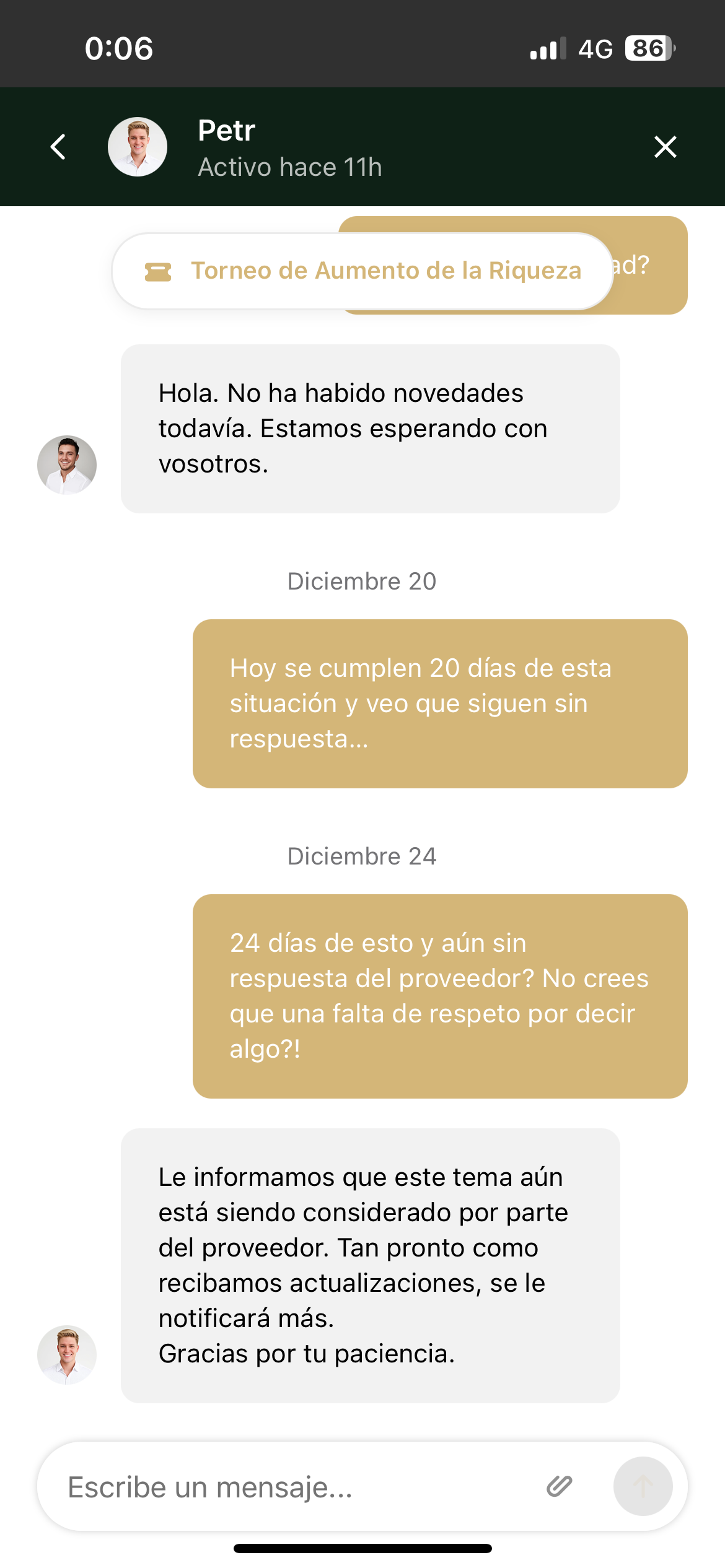Go back from the chat with Petr
This screenshot has height=1568, width=725.
coord(58,147)
